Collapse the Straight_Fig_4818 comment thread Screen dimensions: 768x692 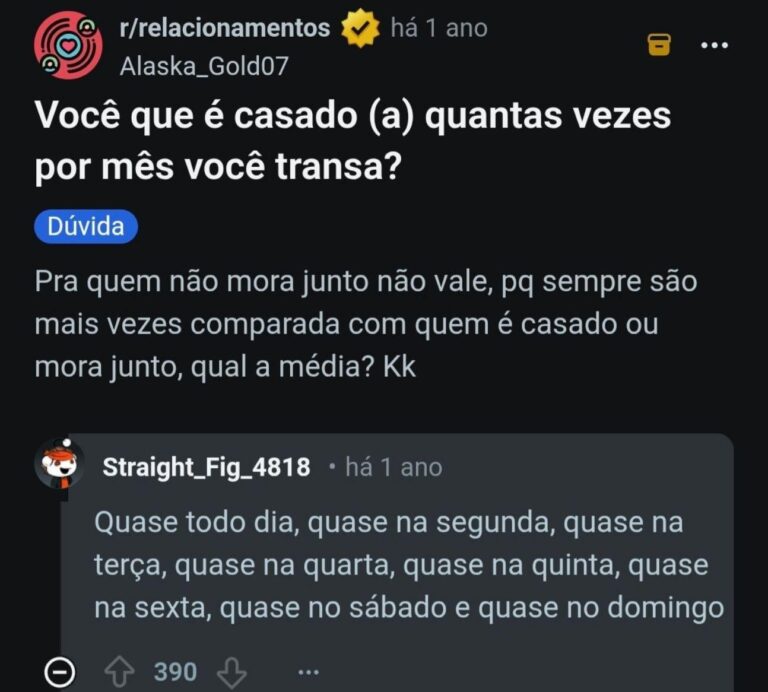60,672
